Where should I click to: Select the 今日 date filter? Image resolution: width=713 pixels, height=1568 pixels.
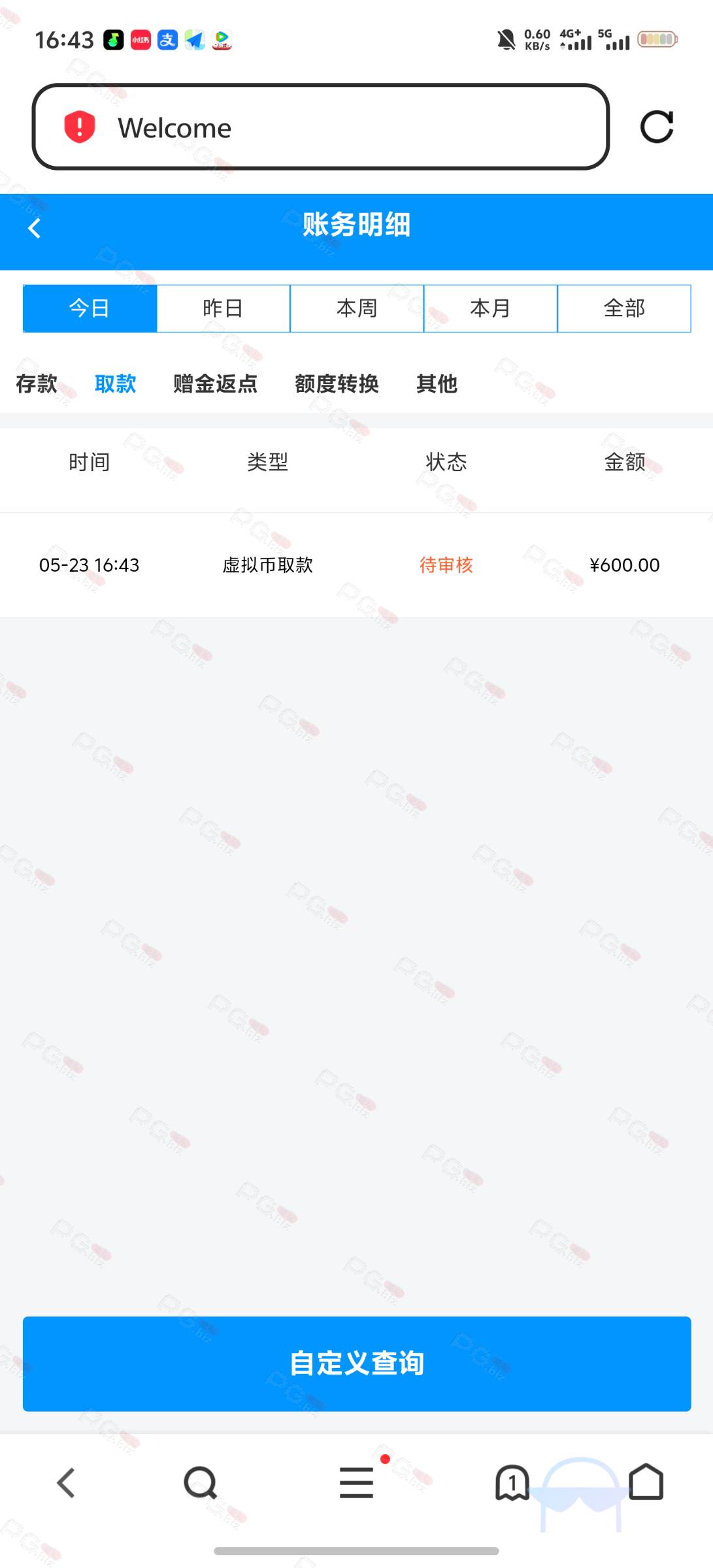90,308
